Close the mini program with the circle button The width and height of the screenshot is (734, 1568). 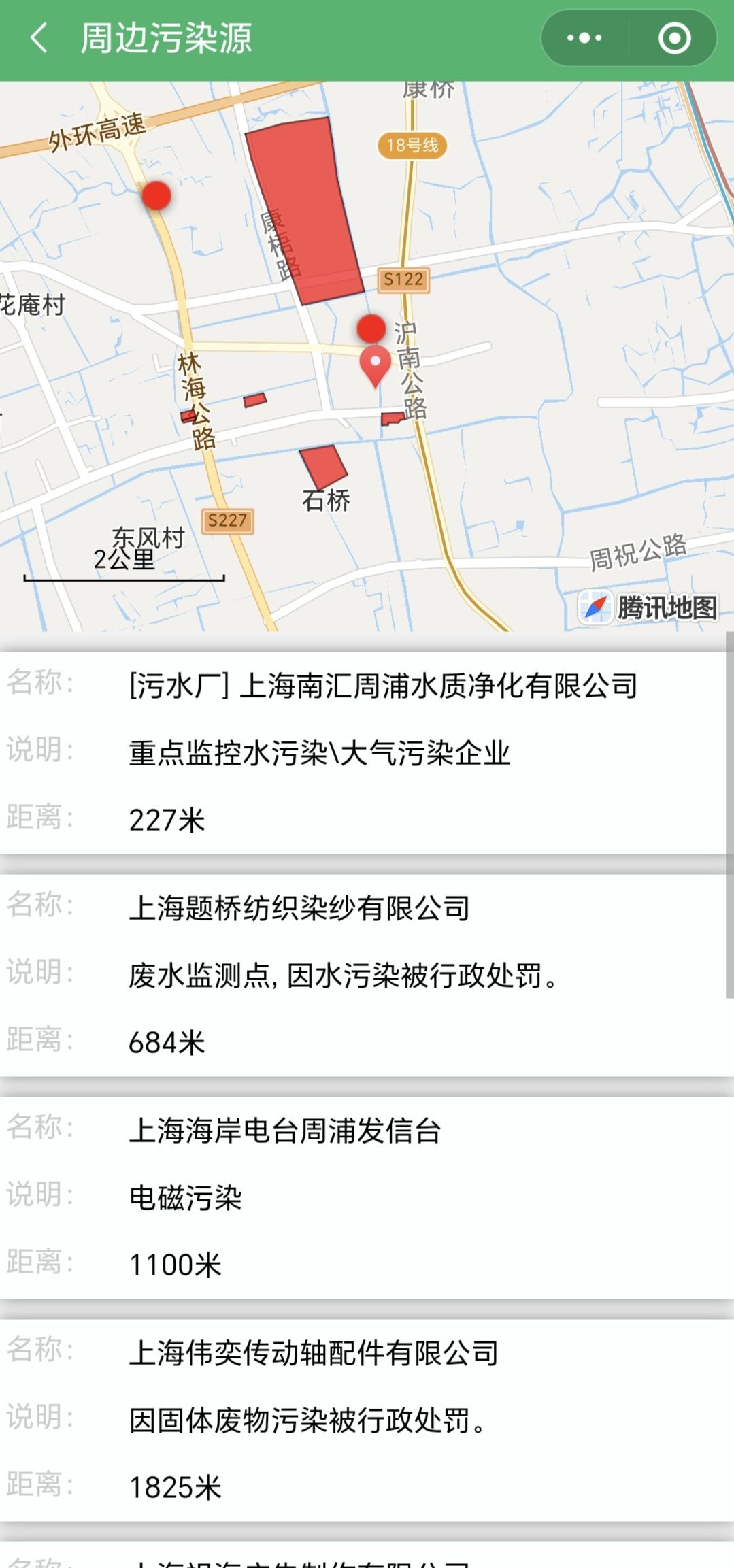(674, 38)
